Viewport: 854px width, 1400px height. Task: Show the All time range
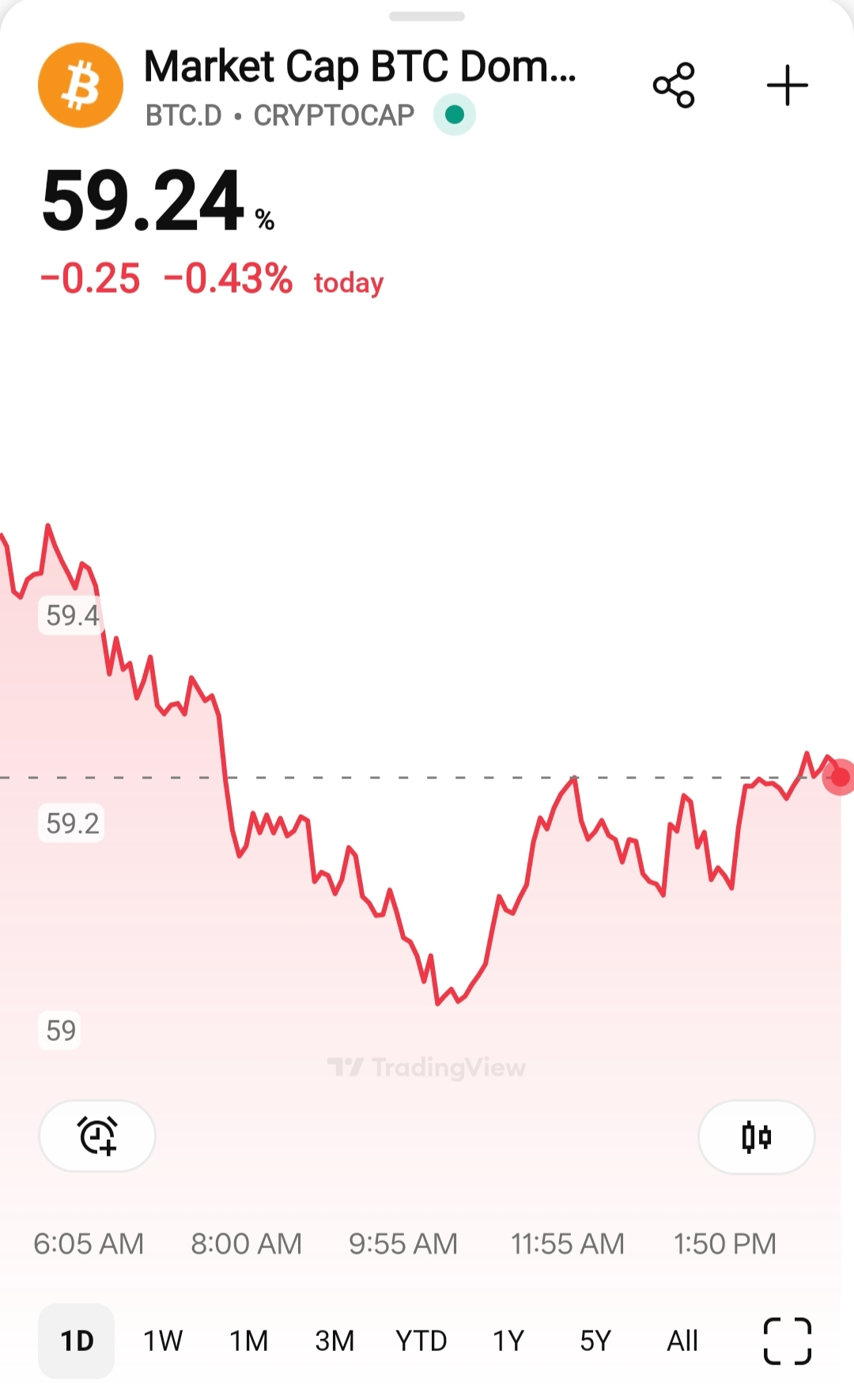[682, 1341]
